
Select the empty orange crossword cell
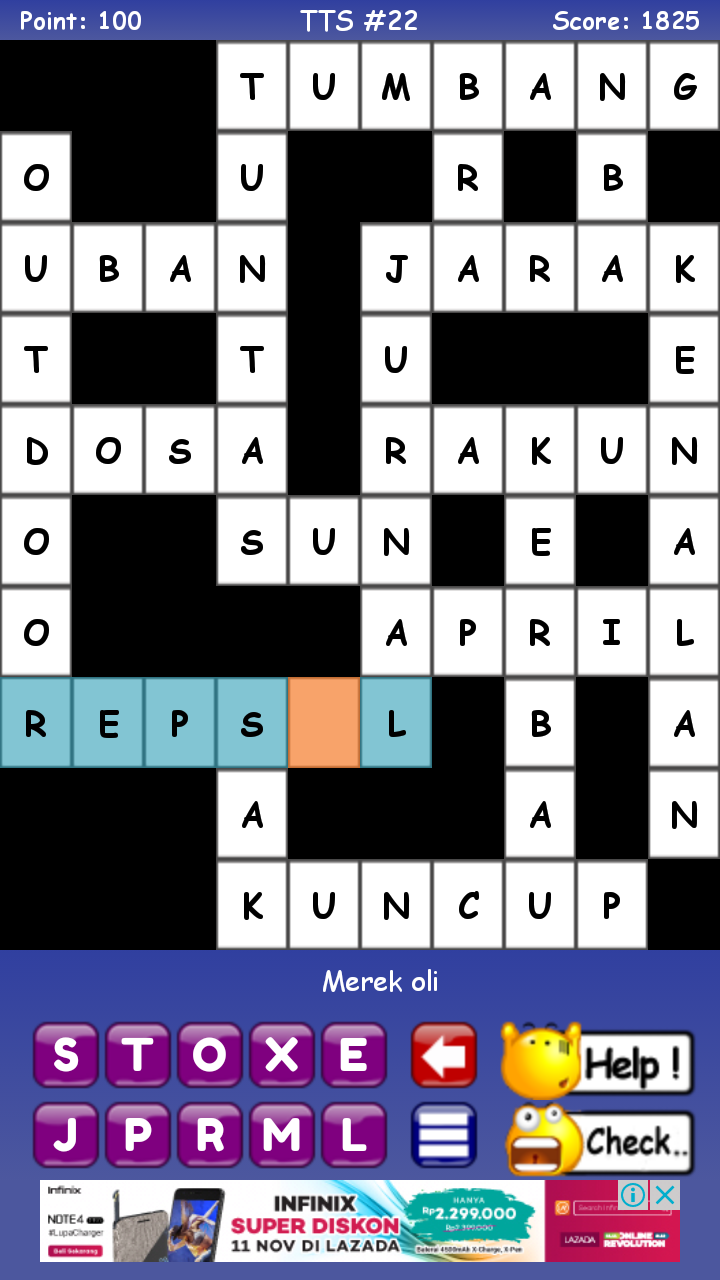[x=324, y=723]
